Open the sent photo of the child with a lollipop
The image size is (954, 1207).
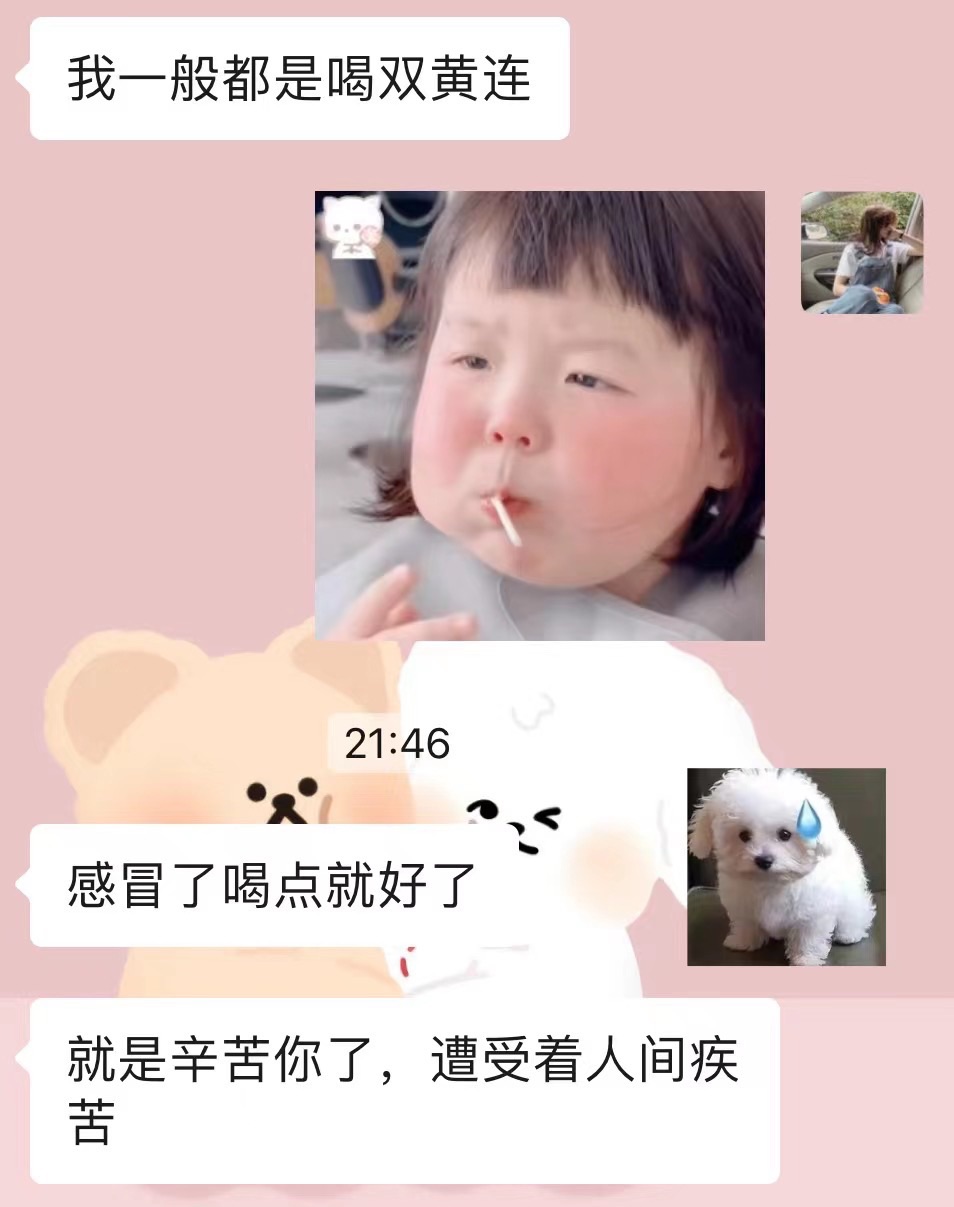(540, 415)
